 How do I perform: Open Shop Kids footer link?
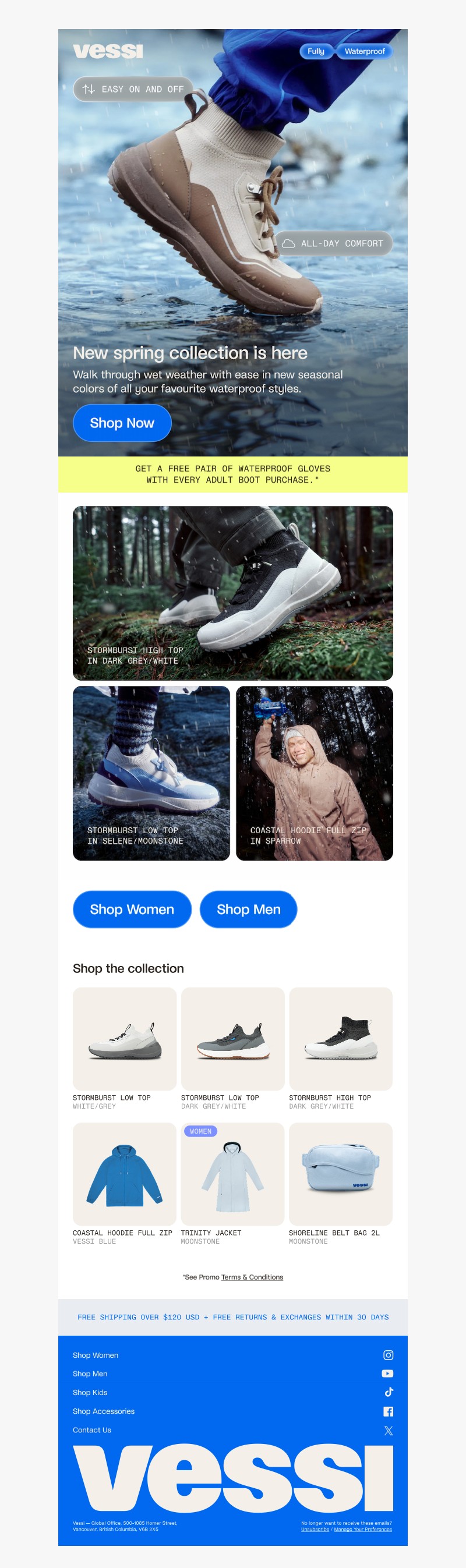tap(90, 1392)
